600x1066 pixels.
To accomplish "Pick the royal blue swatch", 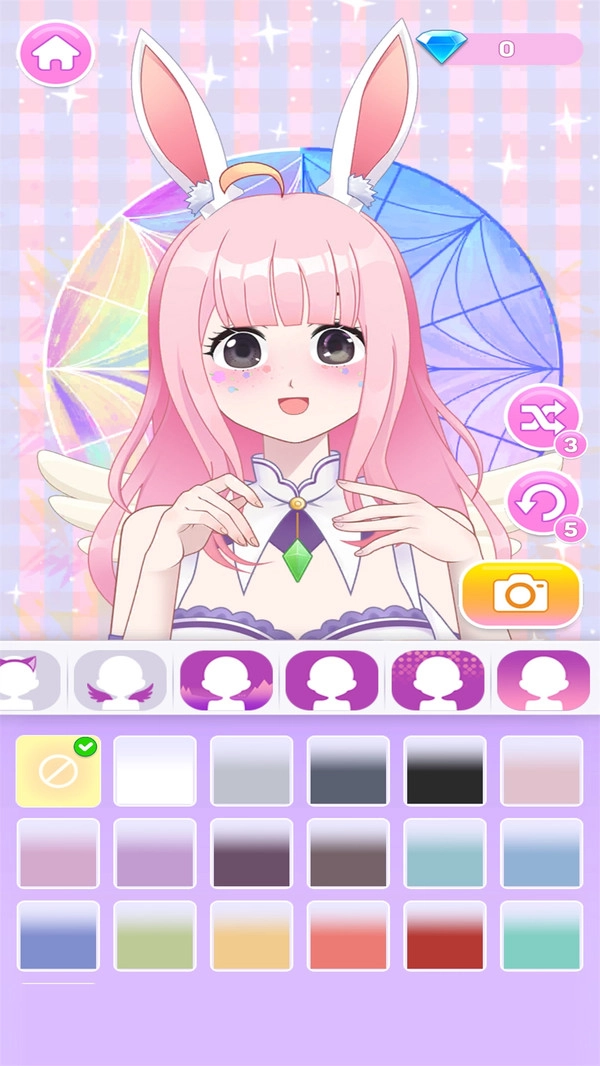I will click(x=58, y=936).
